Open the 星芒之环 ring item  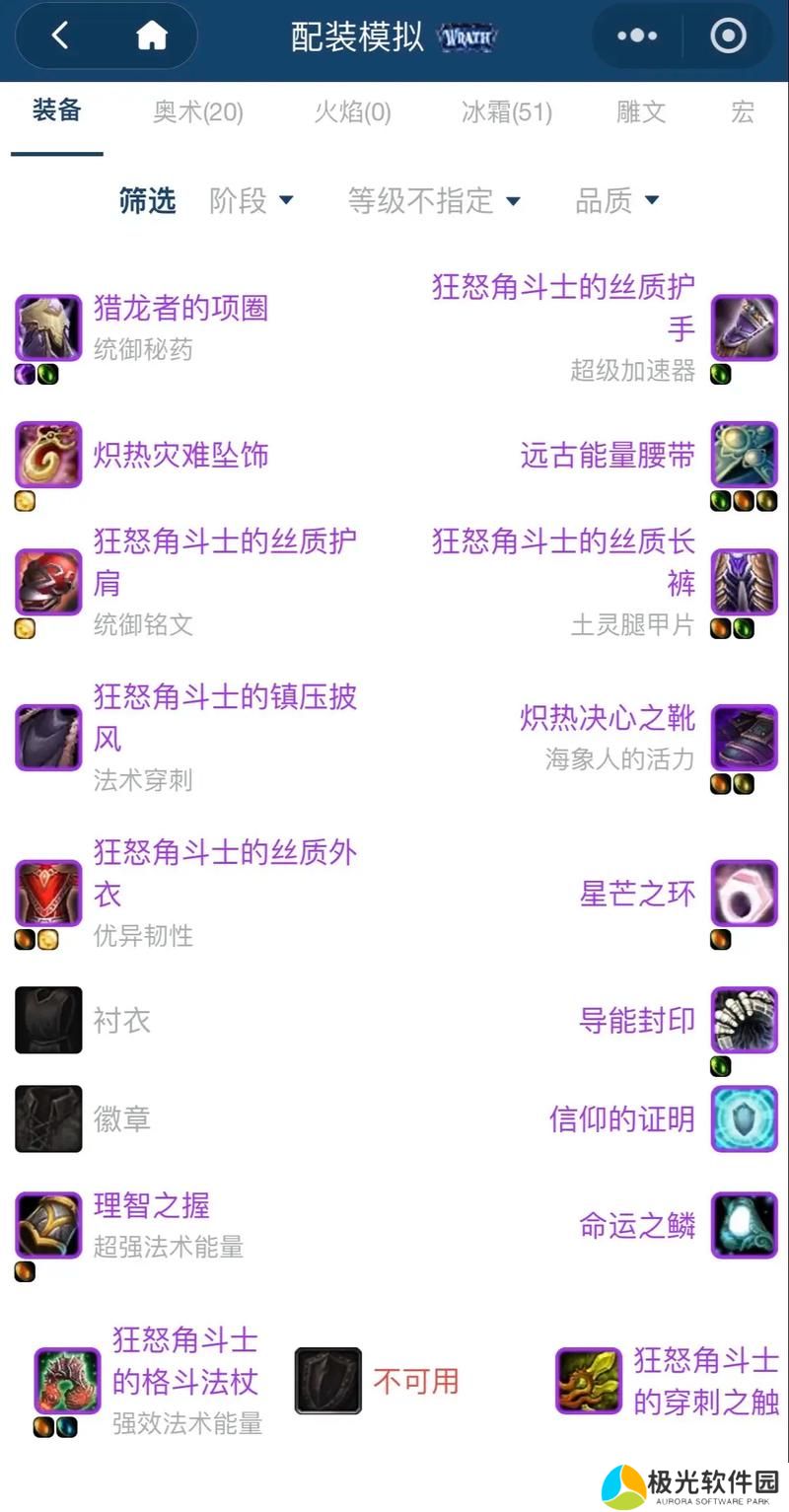pos(637,894)
